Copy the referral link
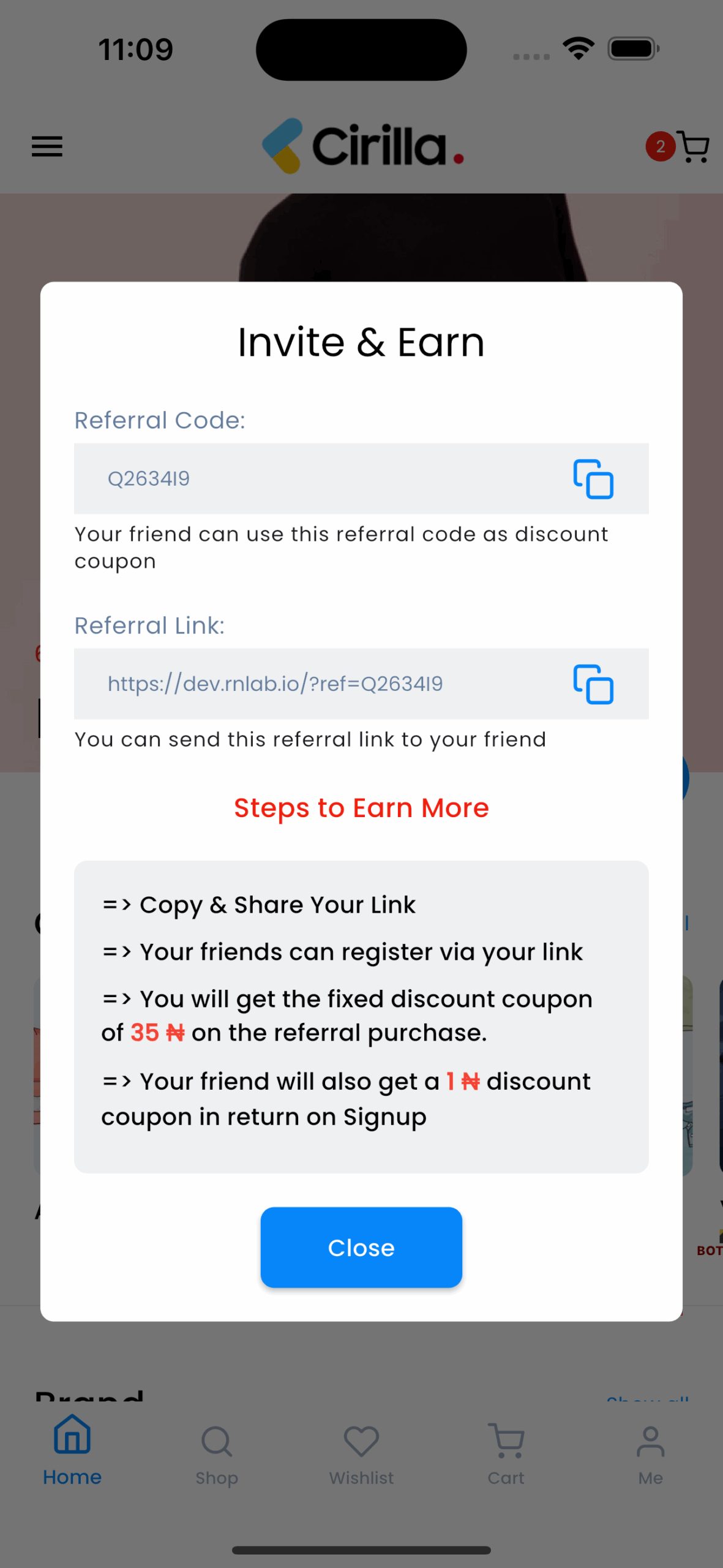The height and width of the screenshot is (1568, 723). point(593,684)
